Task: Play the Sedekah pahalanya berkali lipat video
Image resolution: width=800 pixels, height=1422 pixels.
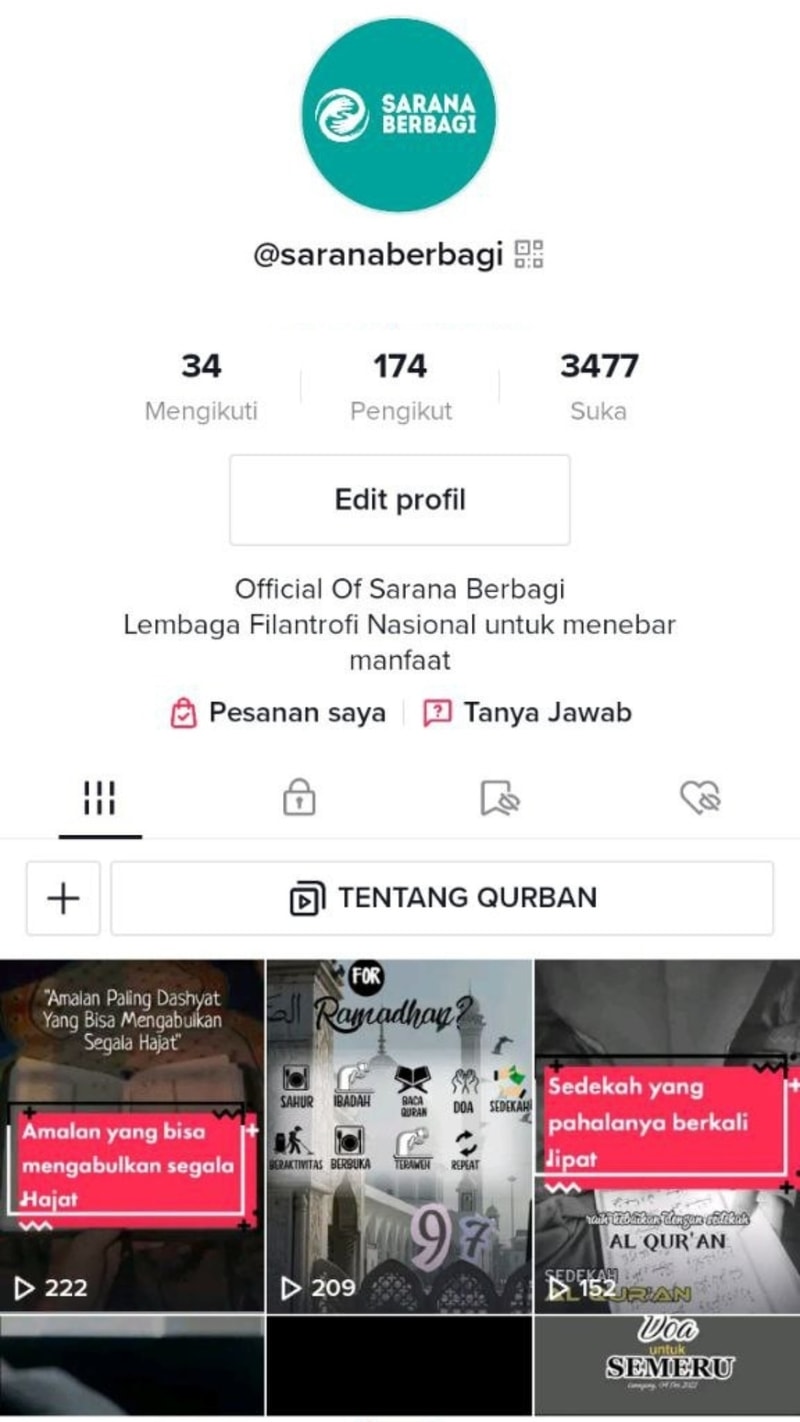Action: (666, 1135)
